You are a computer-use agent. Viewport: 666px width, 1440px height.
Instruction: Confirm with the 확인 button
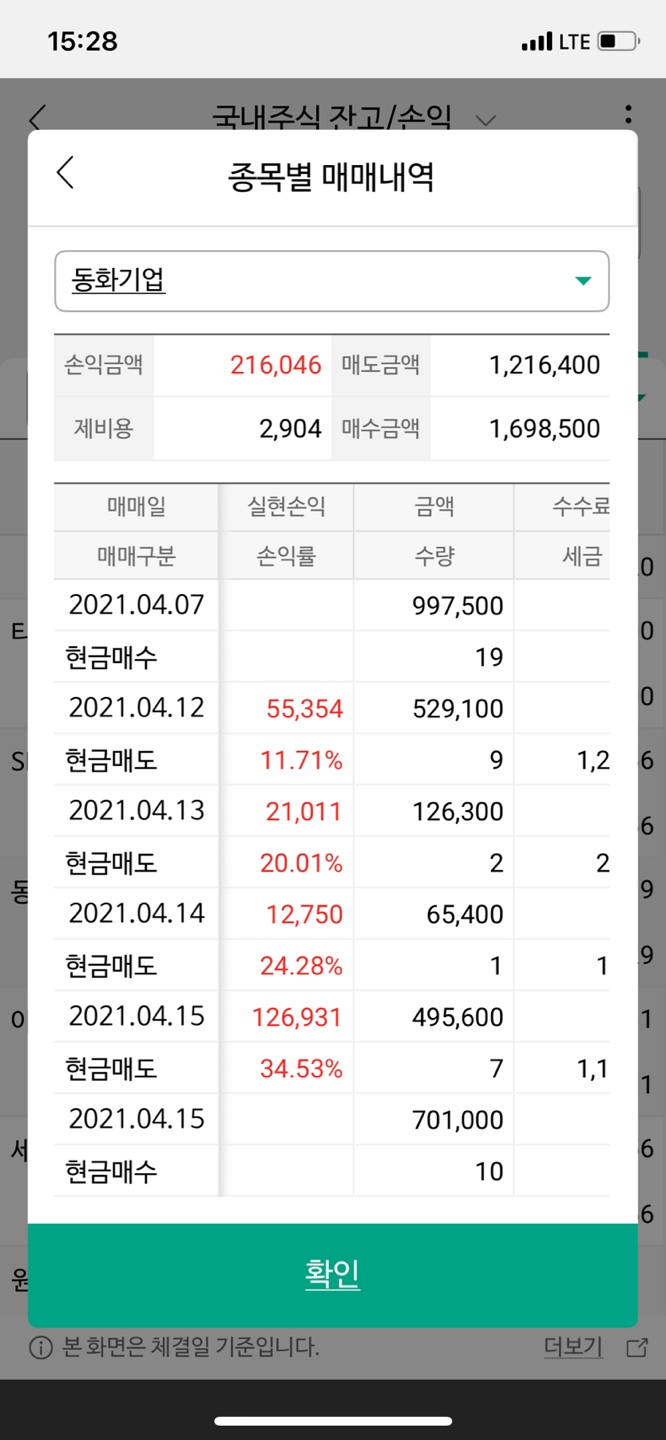click(332, 1274)
